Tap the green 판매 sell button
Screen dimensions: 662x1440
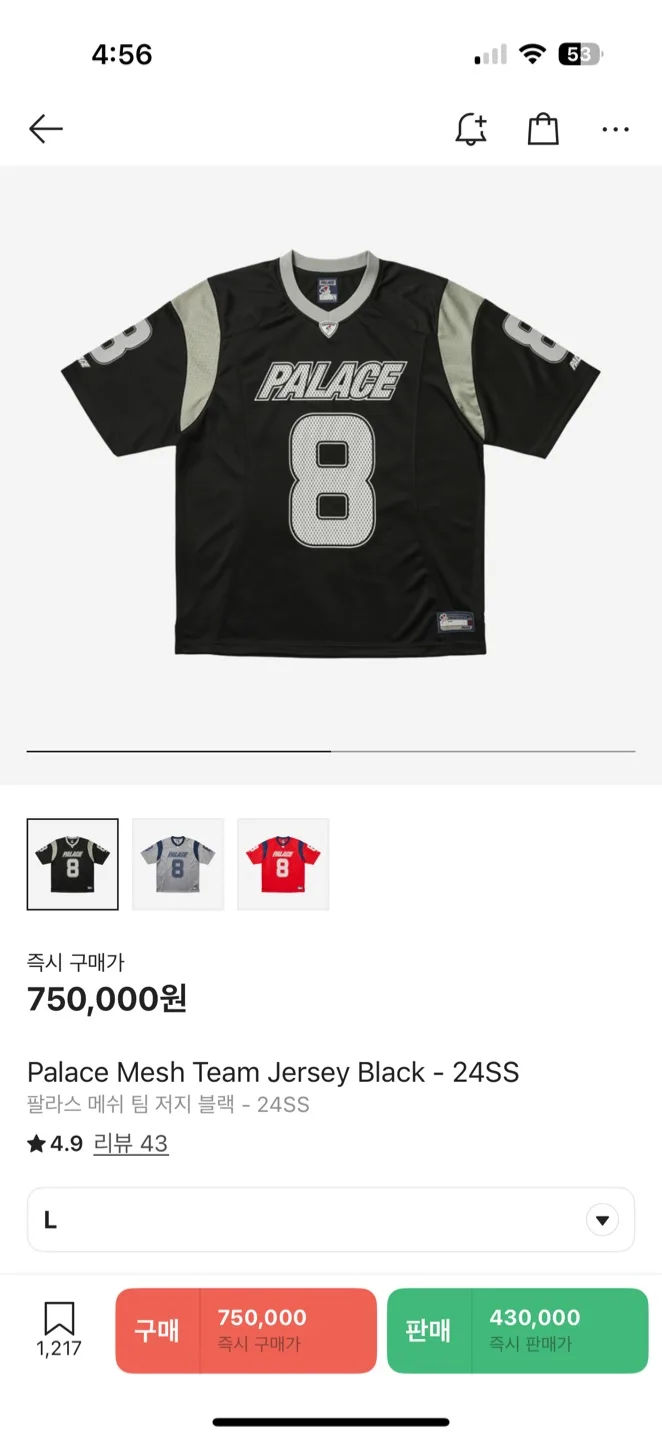pyautogui.click(x=517, y=1330)
